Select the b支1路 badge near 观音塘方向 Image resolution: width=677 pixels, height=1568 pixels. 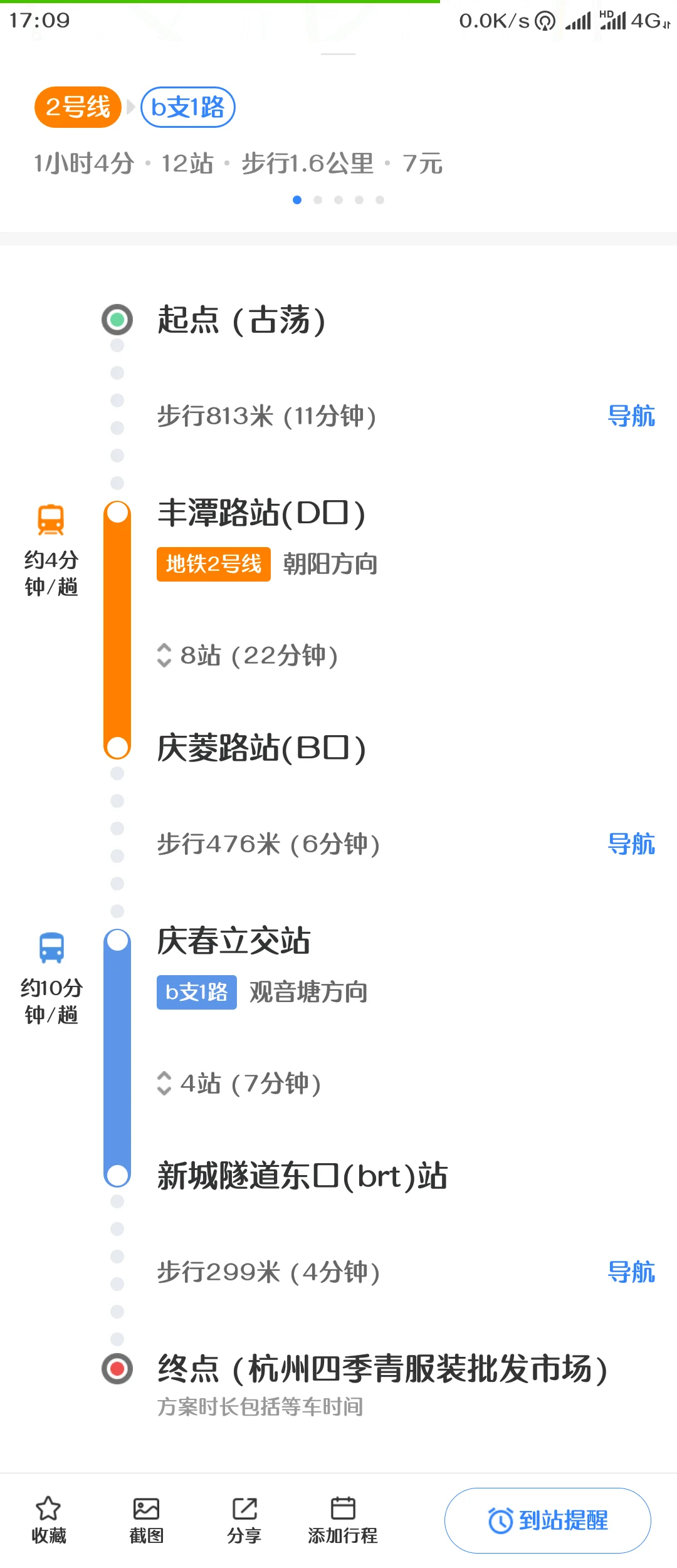[196, 991]
